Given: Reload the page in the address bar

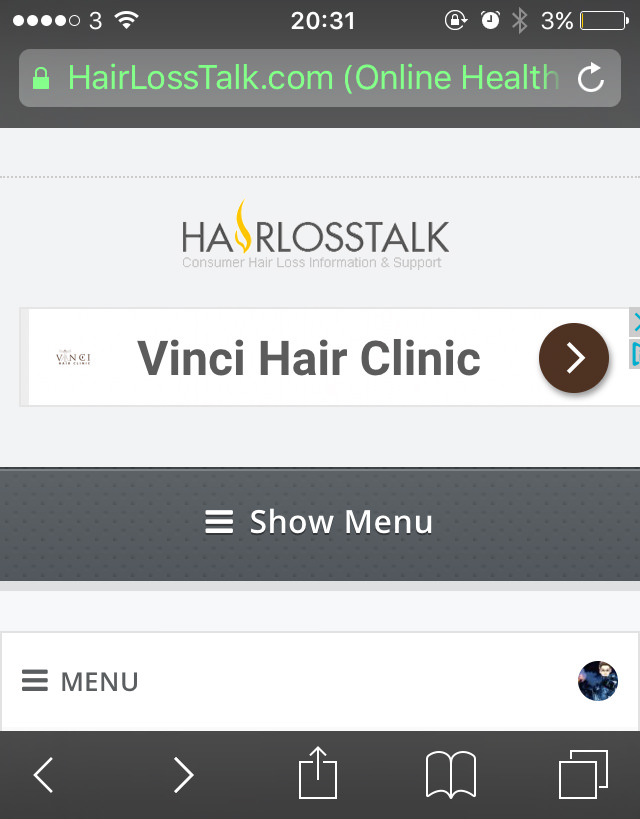Looking at the screenshot, I should (592, 78).
